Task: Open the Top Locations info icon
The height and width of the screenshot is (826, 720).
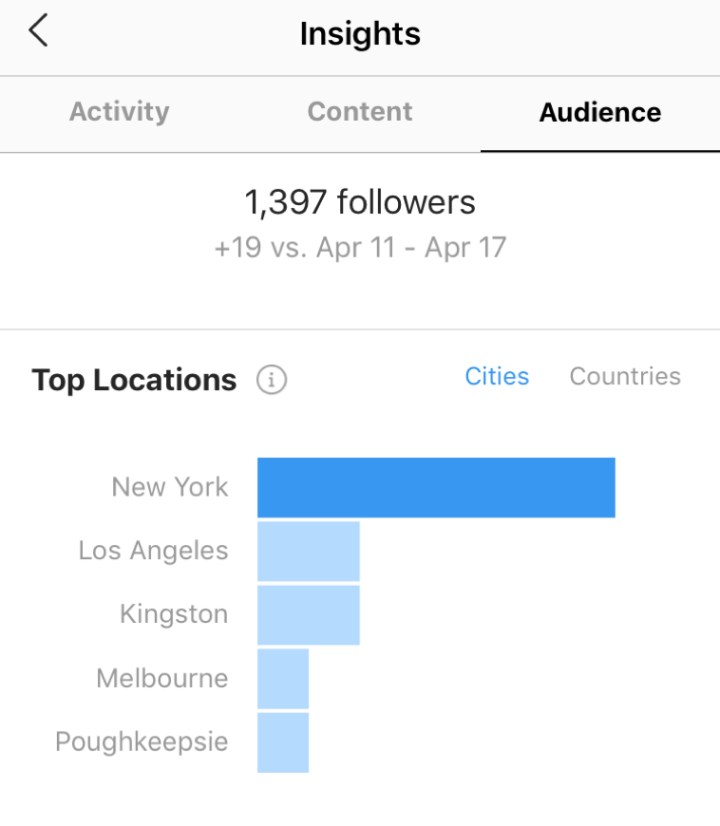Action: tap(269, 380)
